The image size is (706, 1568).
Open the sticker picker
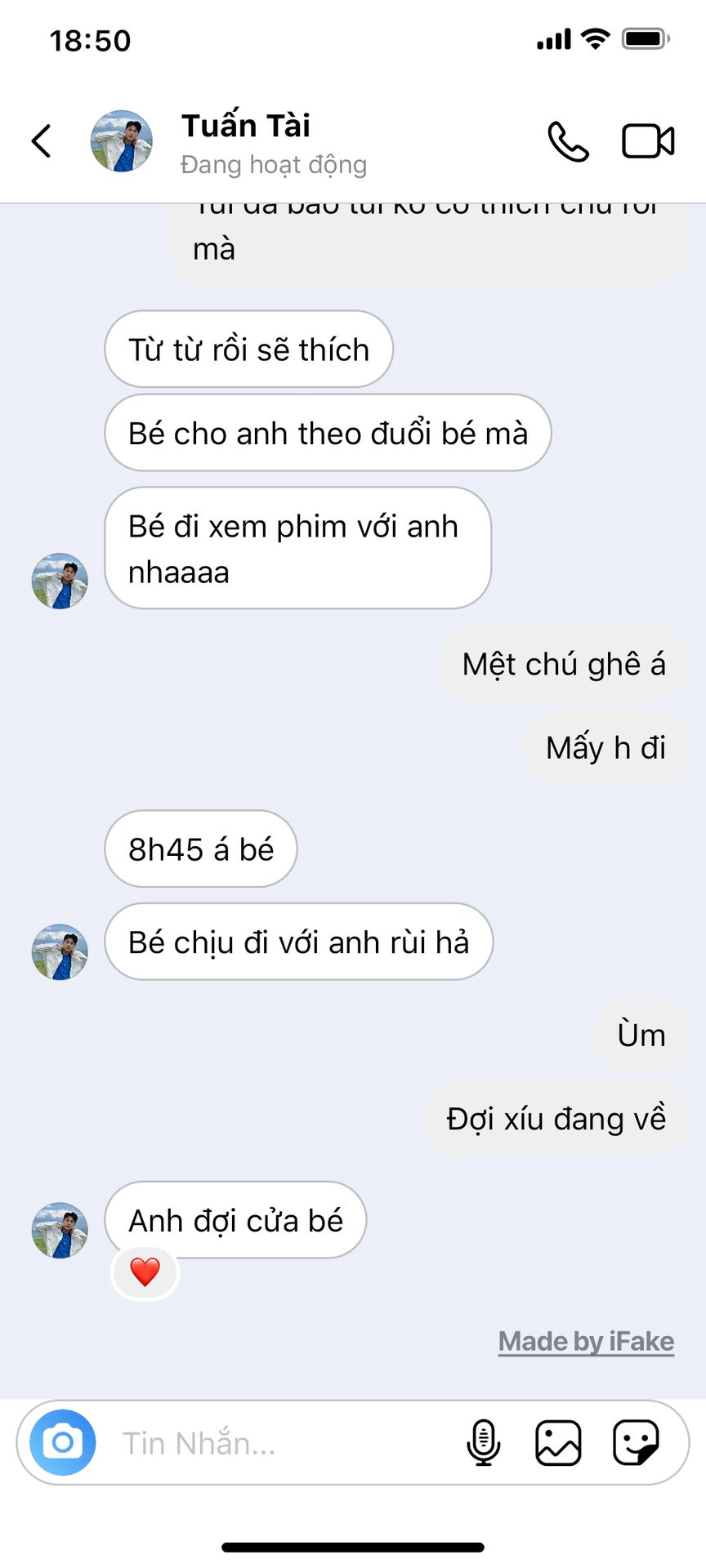(x=636, y=1443)
